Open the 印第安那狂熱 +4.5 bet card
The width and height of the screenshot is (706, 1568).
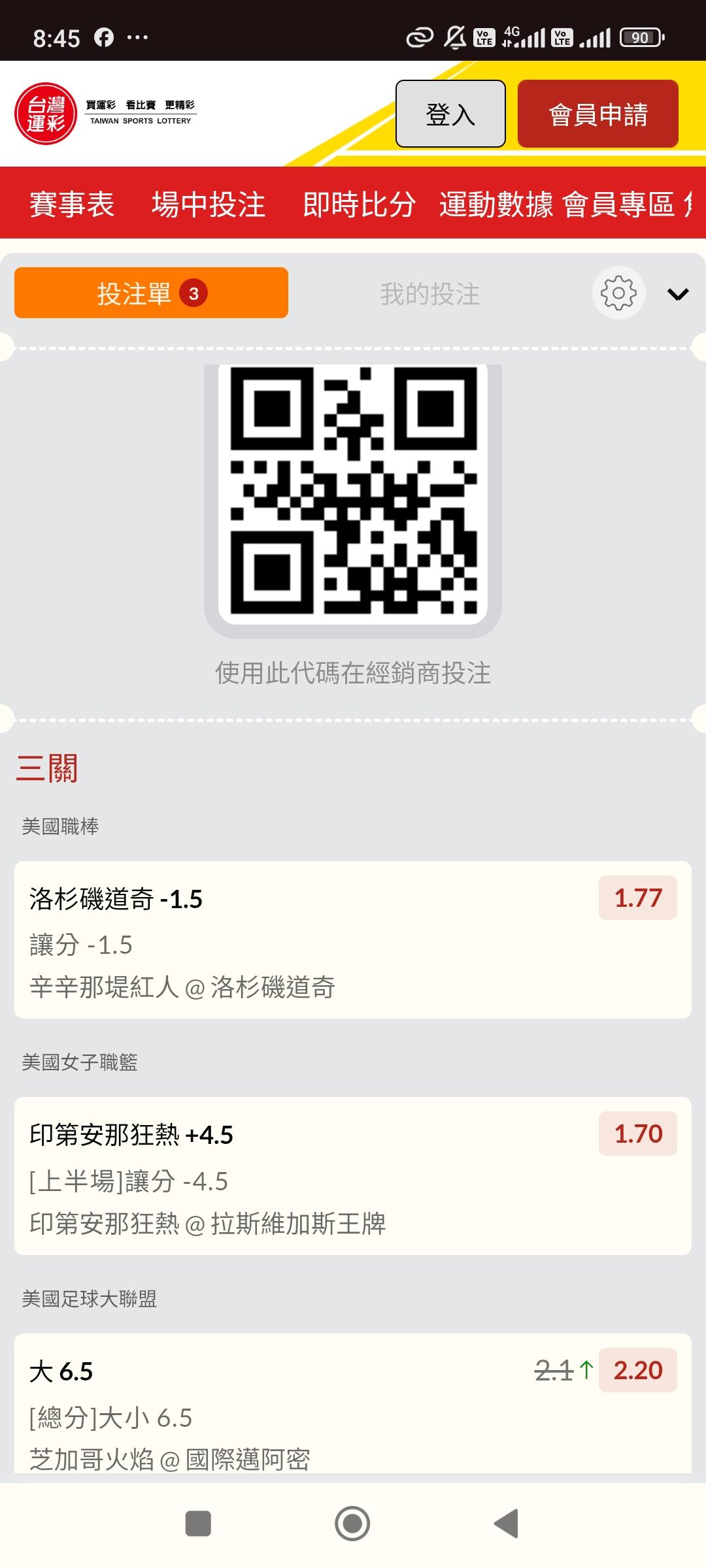(x=353, y=1176)
